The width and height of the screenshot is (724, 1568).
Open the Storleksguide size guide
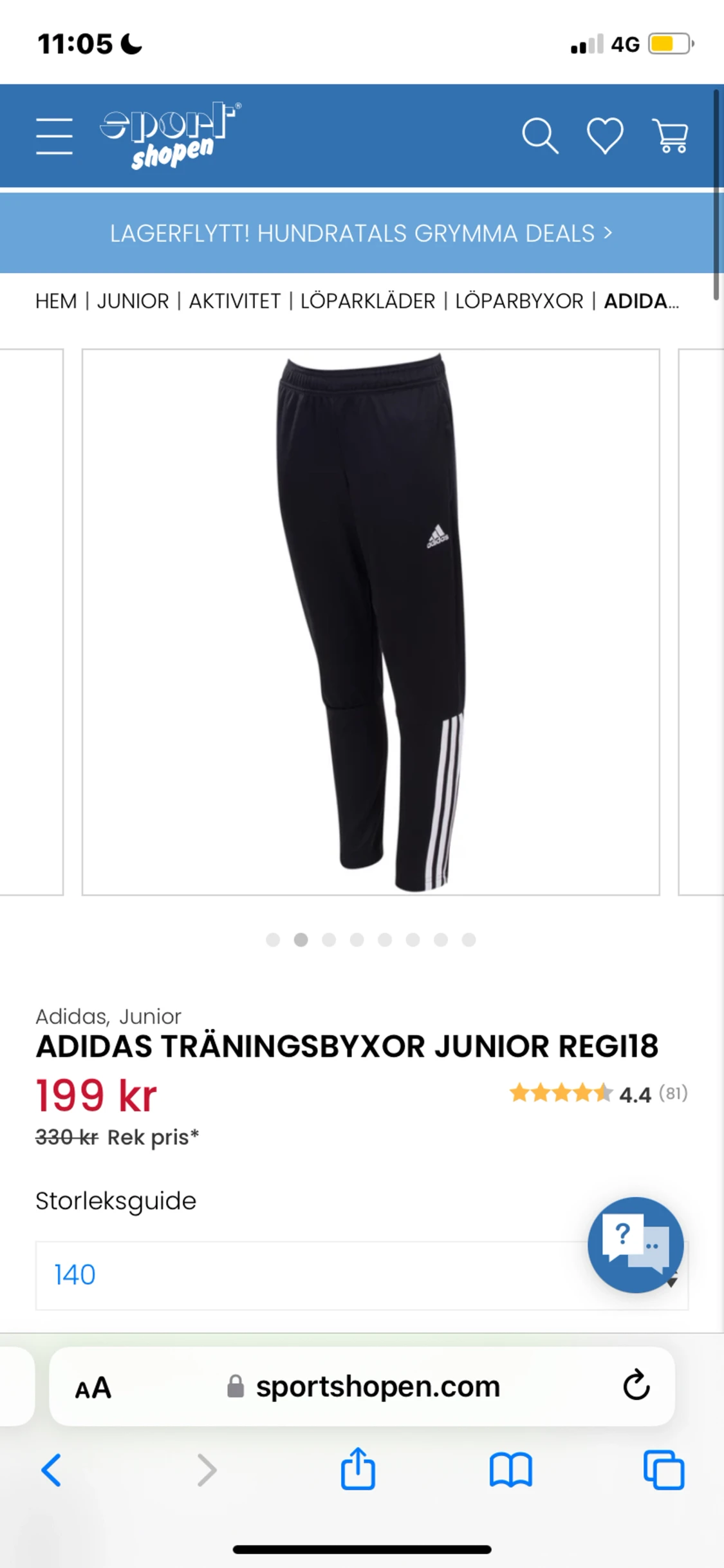[x=115, y=1200]
